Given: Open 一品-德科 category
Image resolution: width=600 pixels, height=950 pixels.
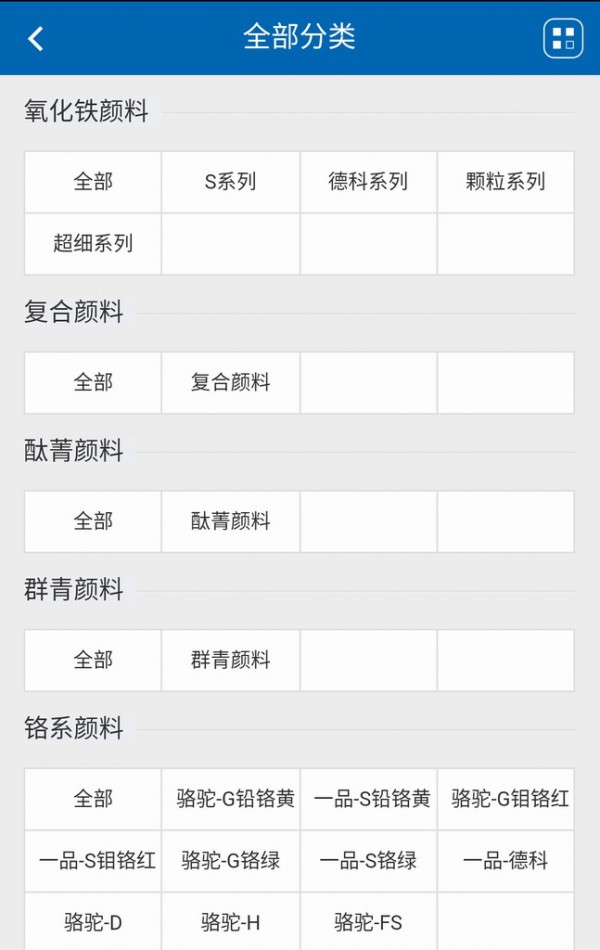Looking at the screenshot, I should point(506,860).
